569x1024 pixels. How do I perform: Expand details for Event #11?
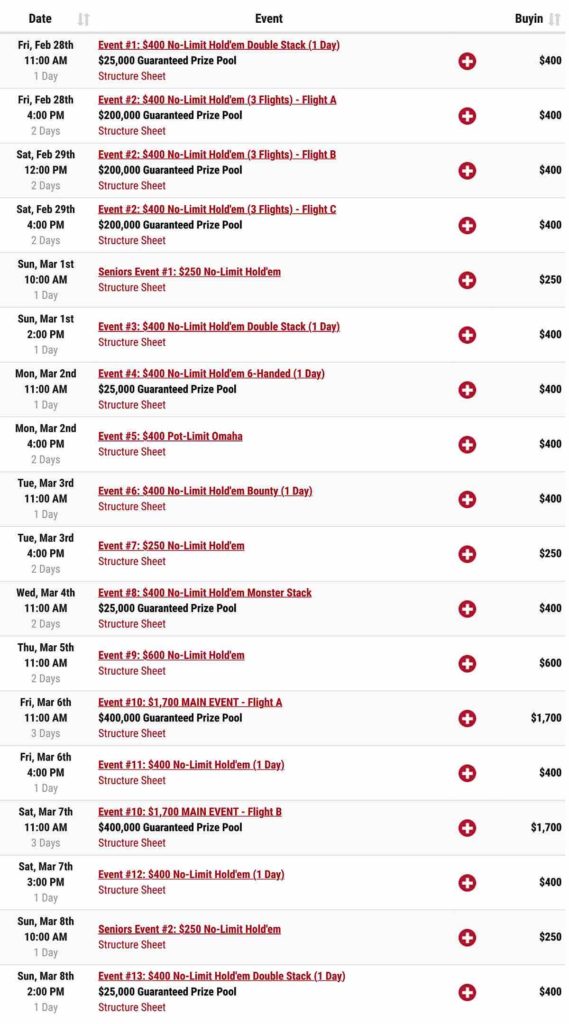[467, 773]
